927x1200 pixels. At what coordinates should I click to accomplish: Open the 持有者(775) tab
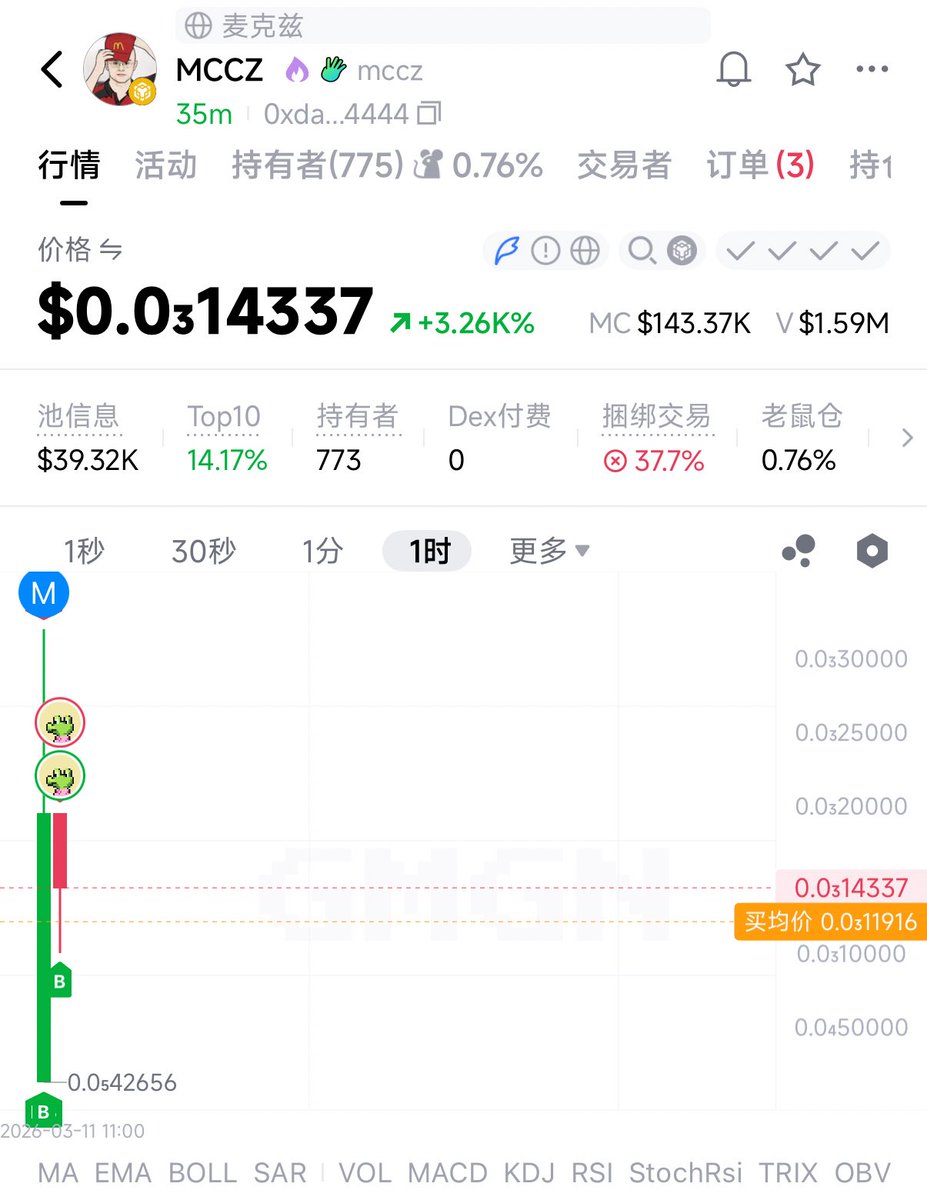(317, 165)
